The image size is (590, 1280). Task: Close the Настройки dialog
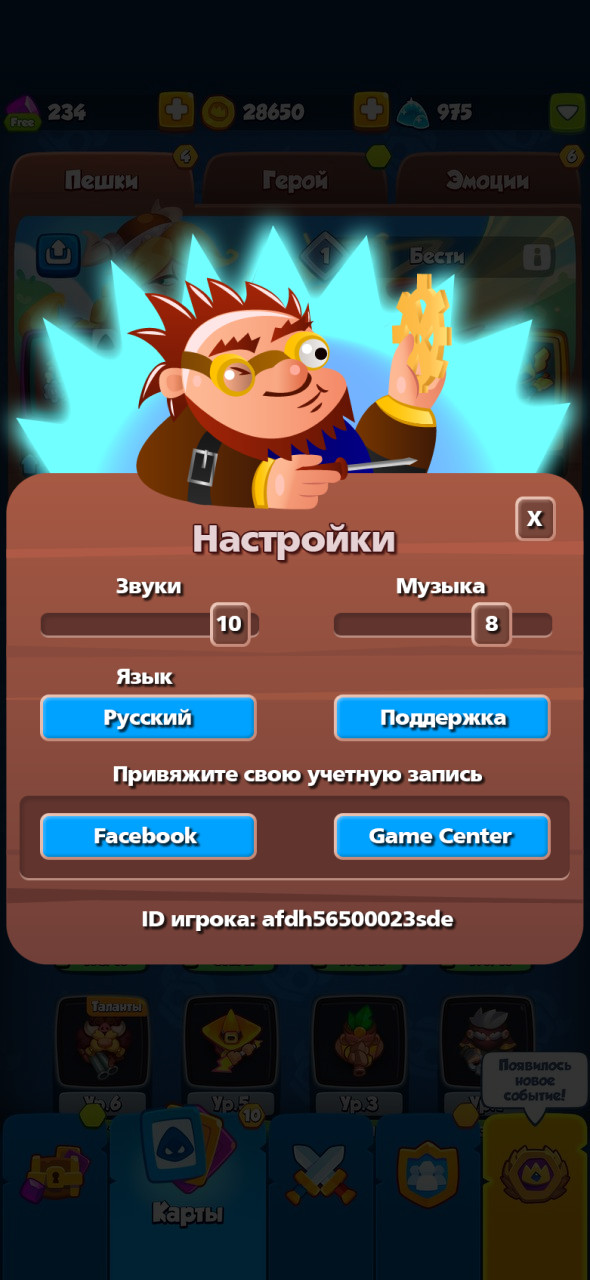pyautogui.click(x=535, y=518)
